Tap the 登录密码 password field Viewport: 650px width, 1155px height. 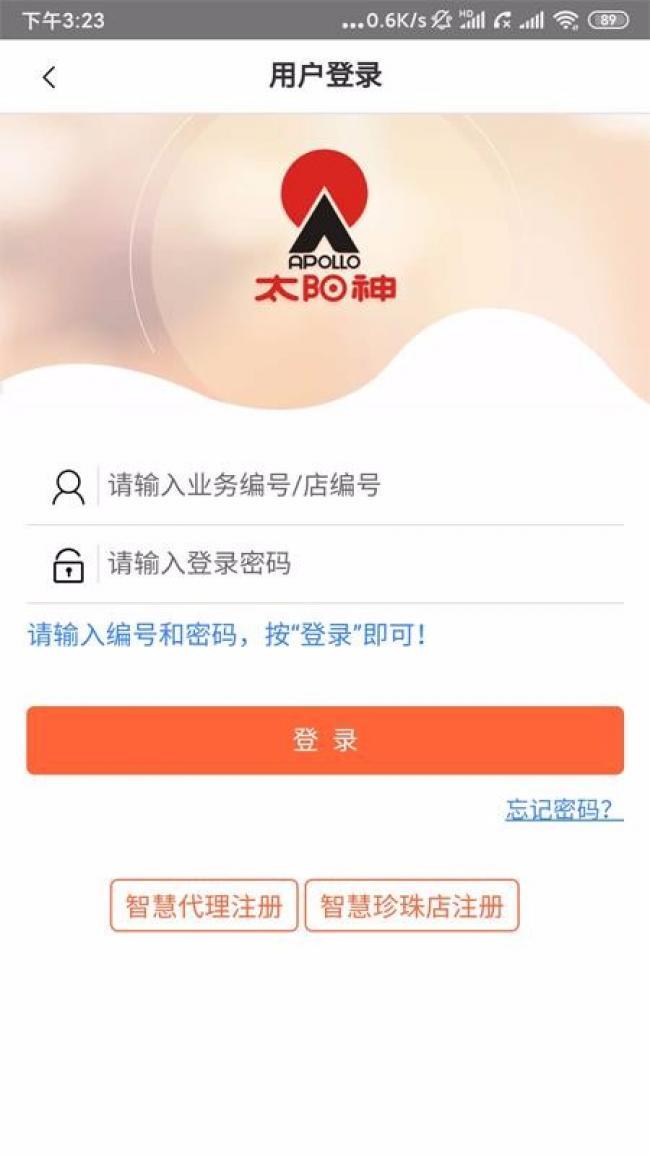click(x=360, y=564)
